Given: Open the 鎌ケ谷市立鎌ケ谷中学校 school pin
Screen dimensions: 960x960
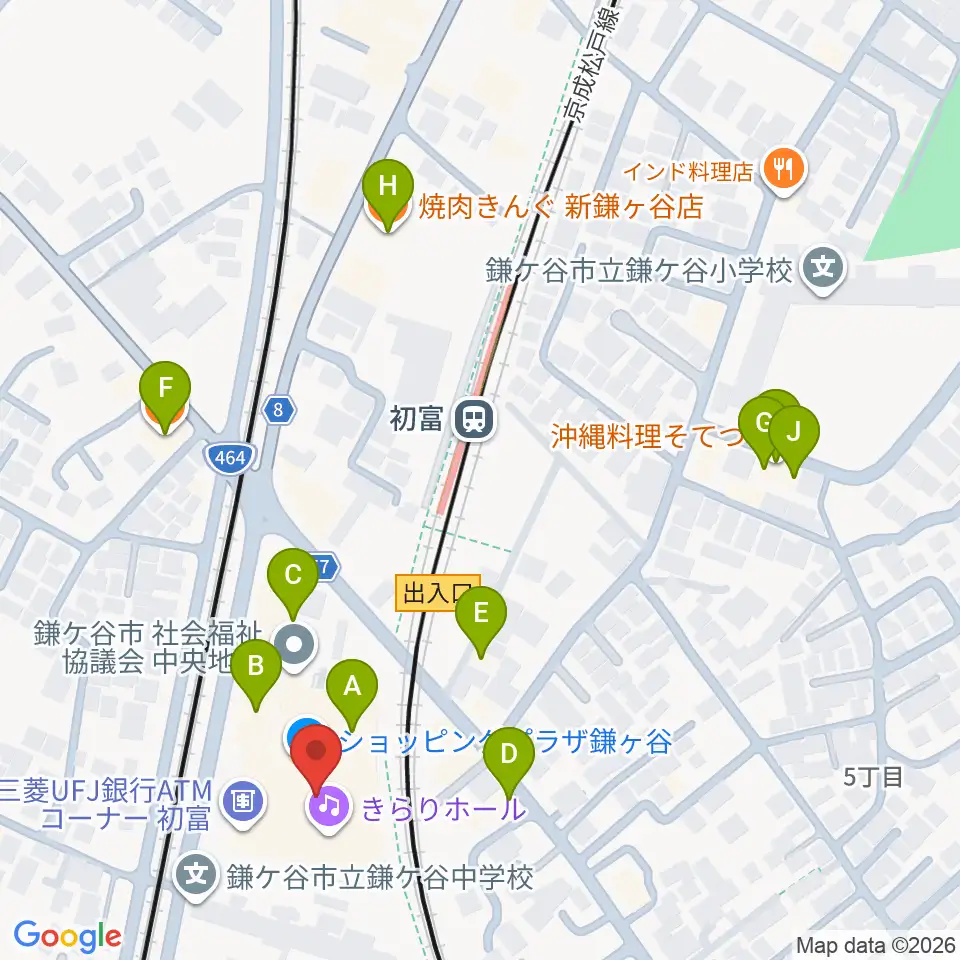Looking at the screenshot, I should (x=196, y=878).
